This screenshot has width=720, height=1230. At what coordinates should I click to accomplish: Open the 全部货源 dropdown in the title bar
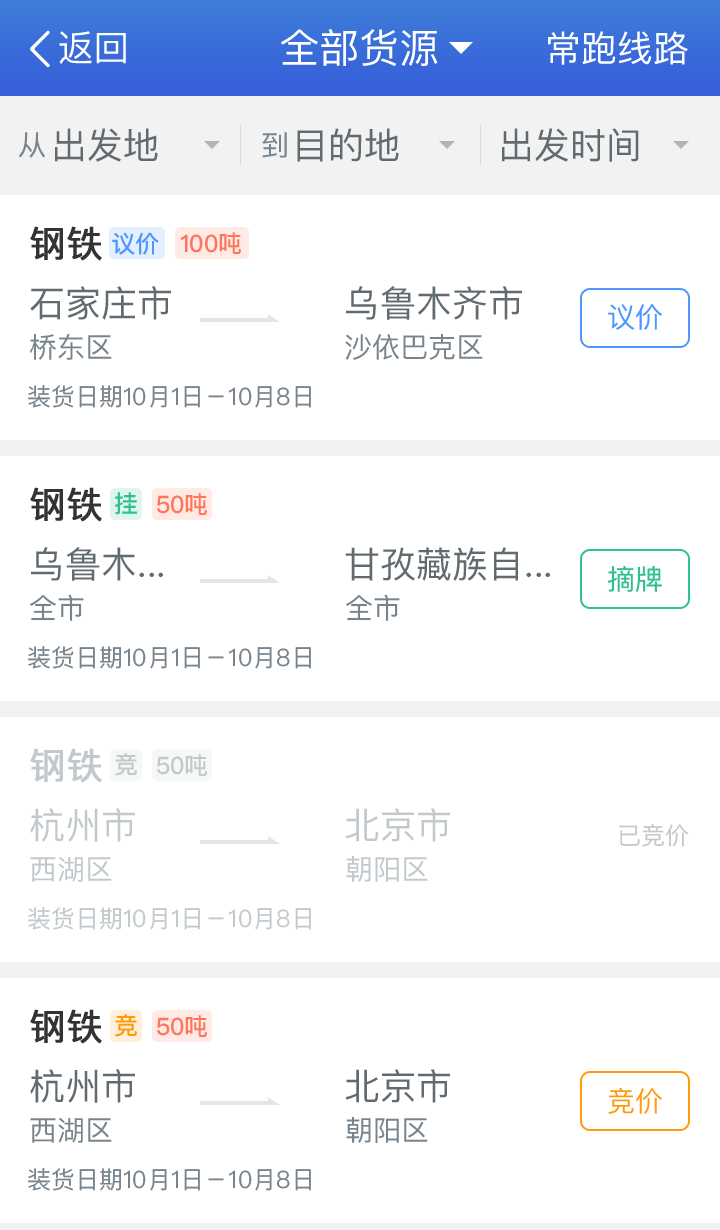371,47
